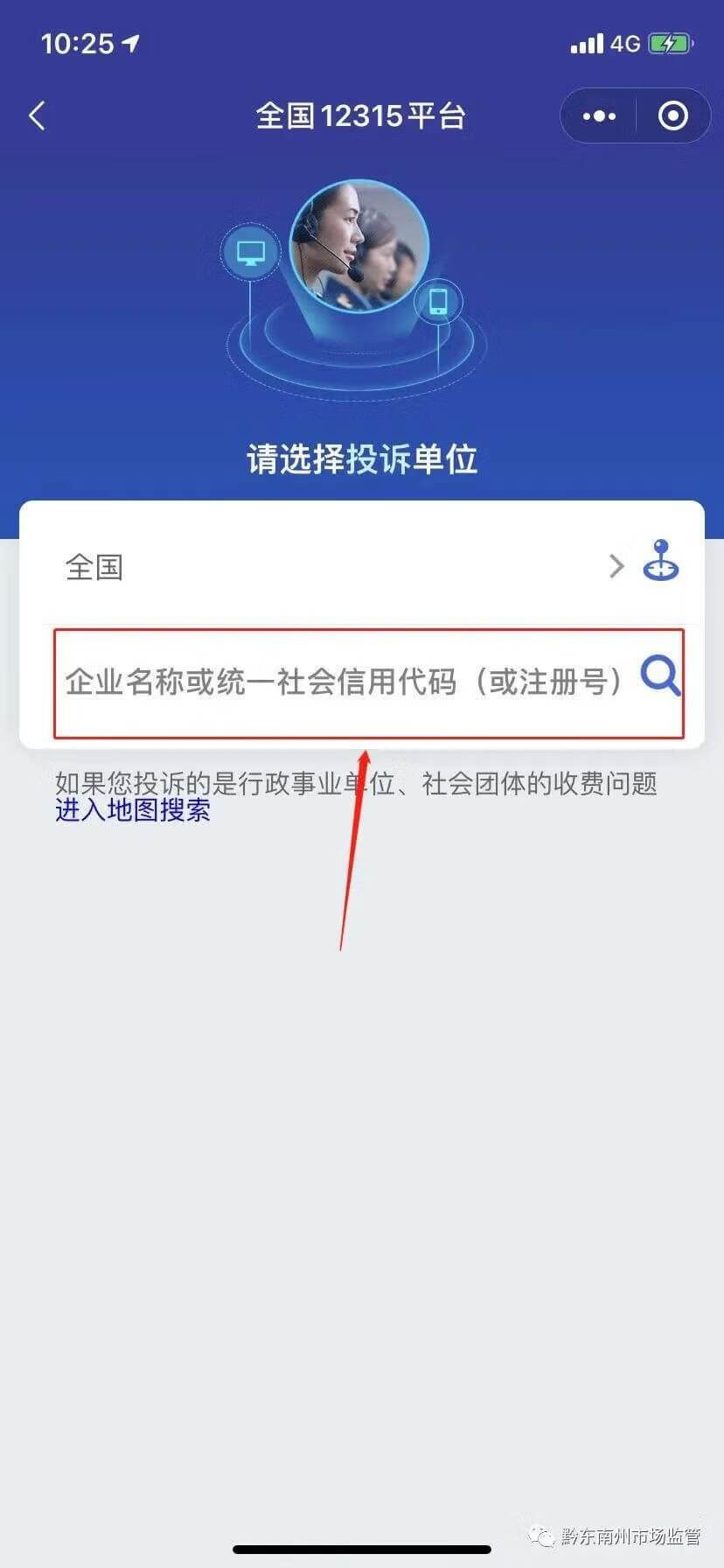Tap the right-pointing chevron on the region row

pos(616,566)
